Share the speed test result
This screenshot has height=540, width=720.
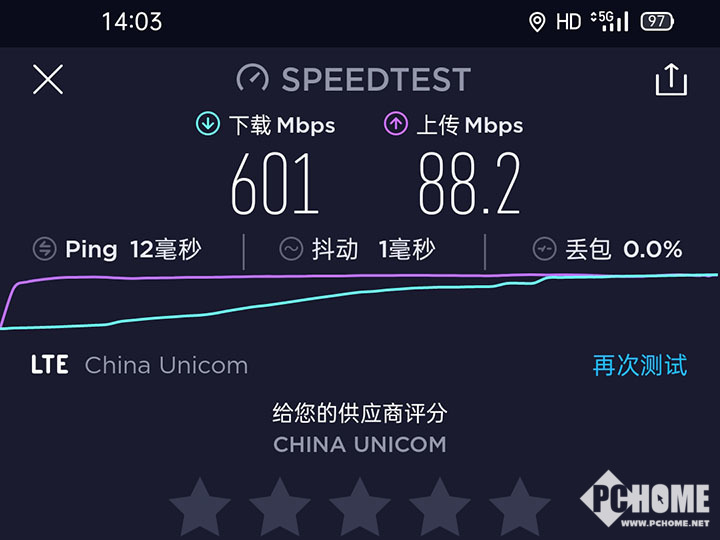[671, 80]
